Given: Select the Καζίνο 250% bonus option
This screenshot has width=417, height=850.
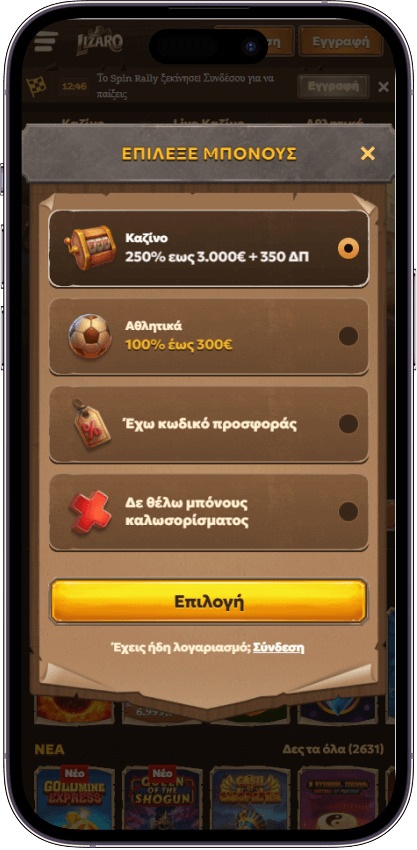Looking at the screenshot, I should pos(209,249).
